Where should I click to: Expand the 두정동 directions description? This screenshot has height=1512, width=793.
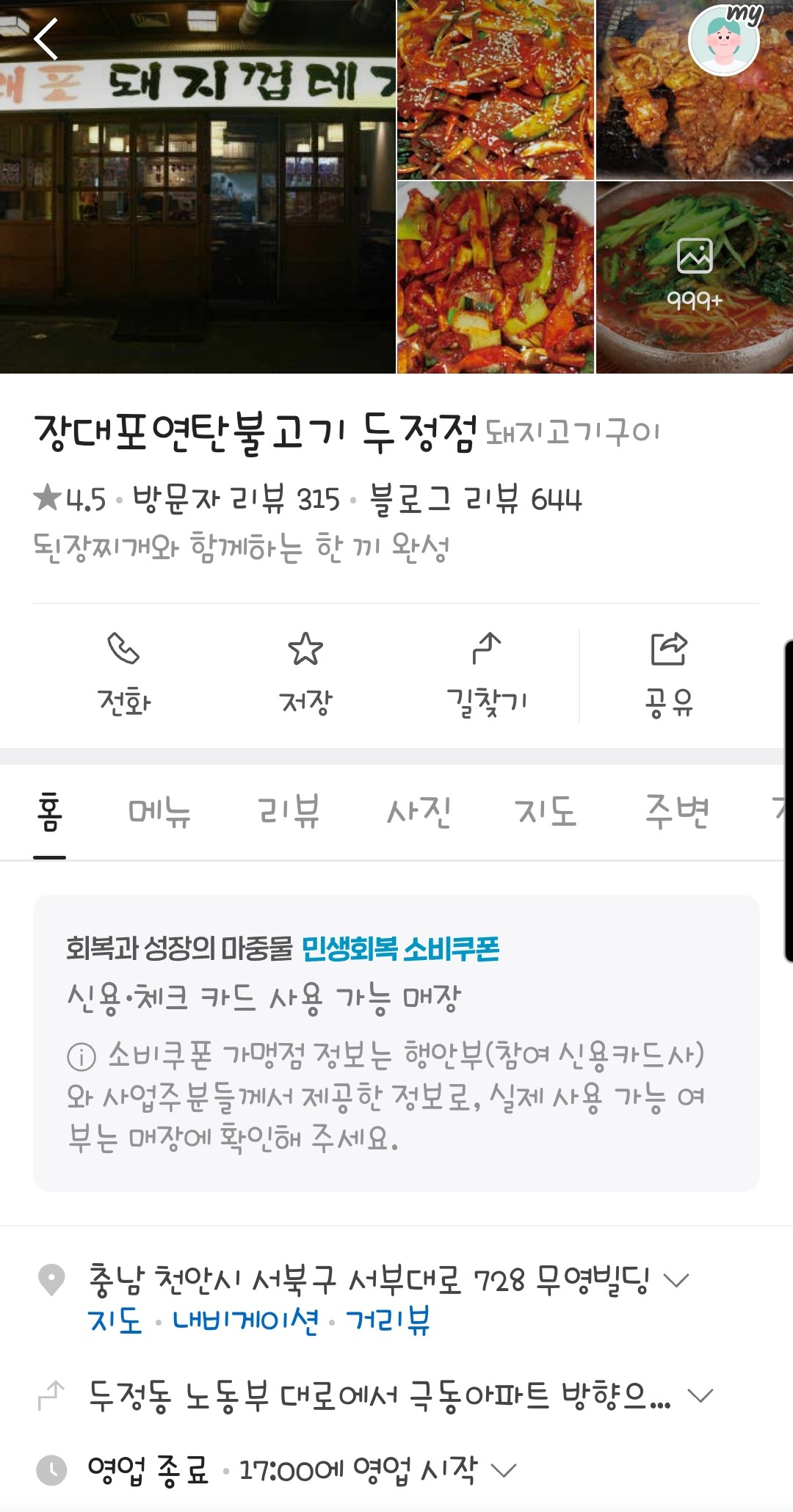click(x=701, y=1395)
